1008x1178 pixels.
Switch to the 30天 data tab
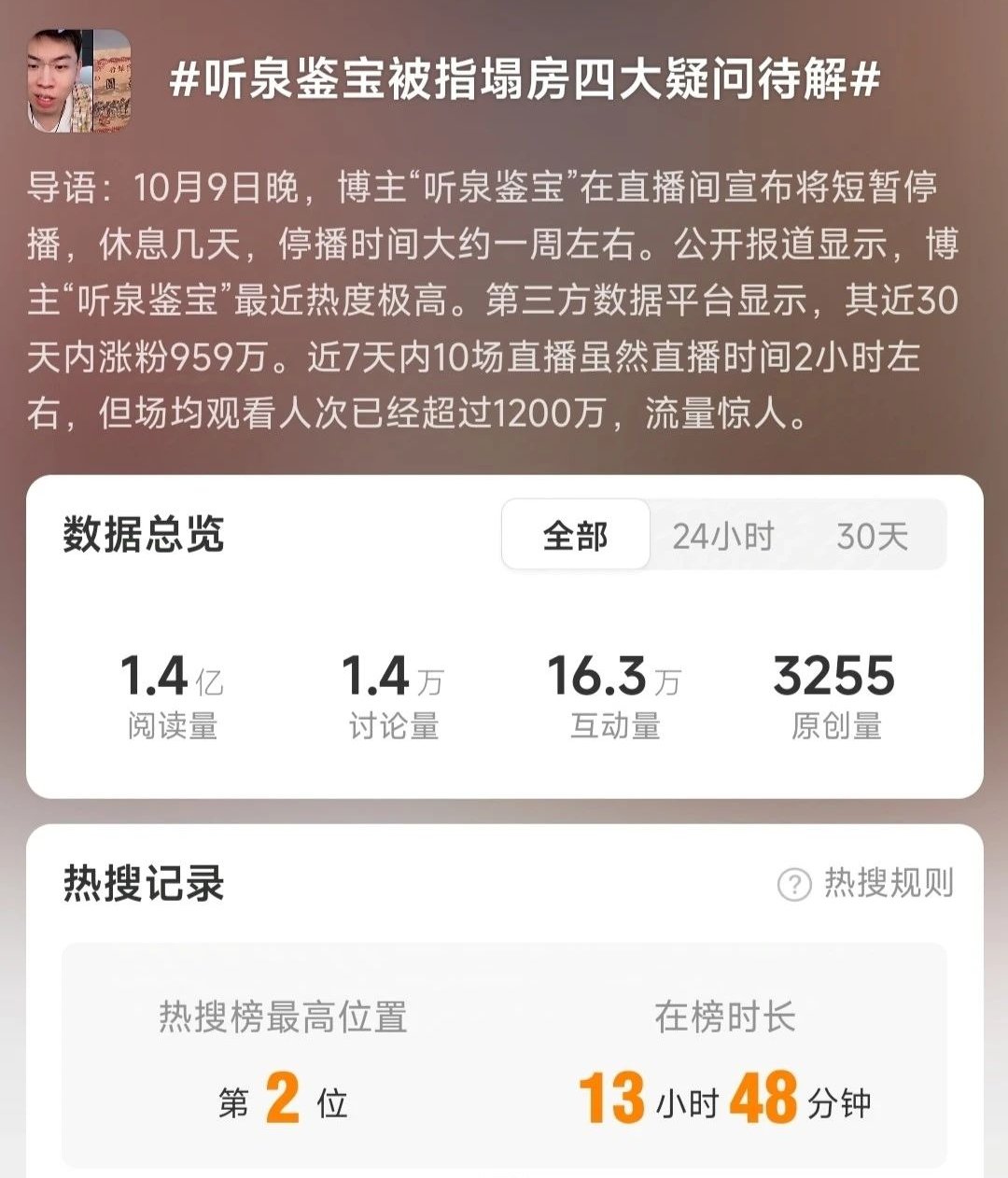(872, 536)
